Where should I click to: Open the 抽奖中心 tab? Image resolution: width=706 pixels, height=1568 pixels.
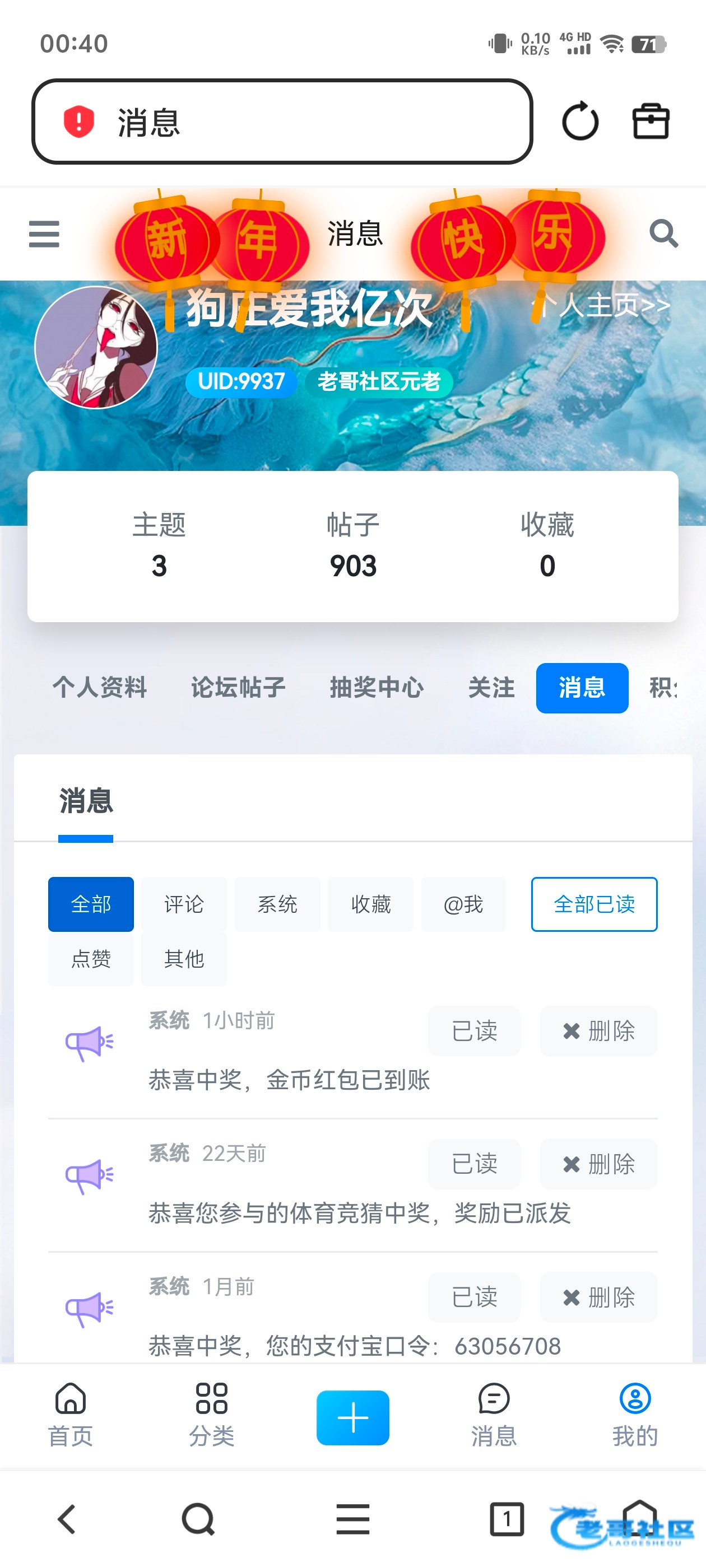[x=377, y=688]
